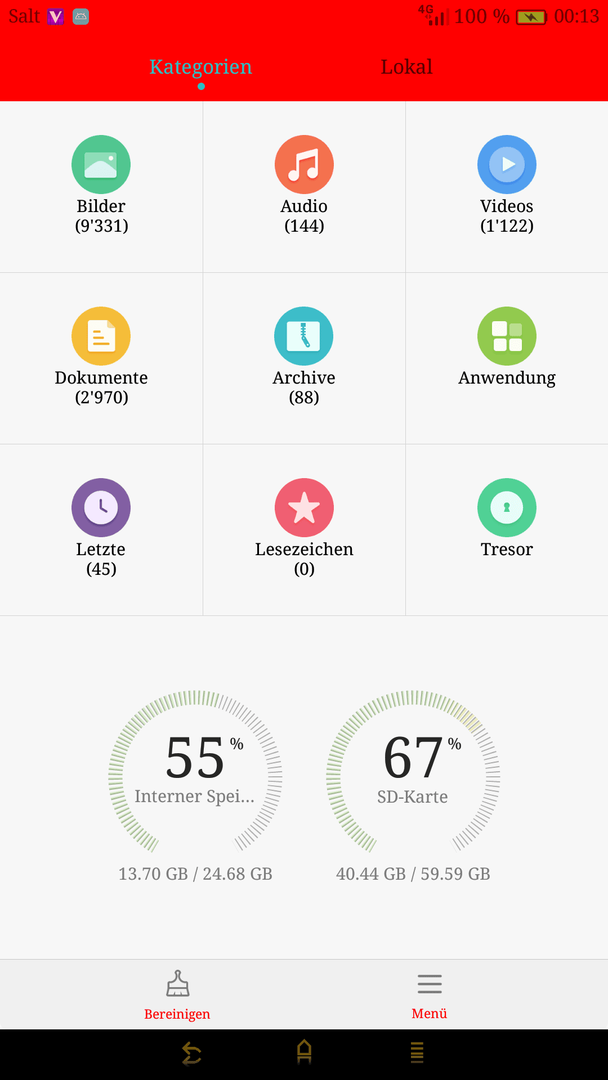
Task: Return to the home screen
Action: click(304, 1052)
